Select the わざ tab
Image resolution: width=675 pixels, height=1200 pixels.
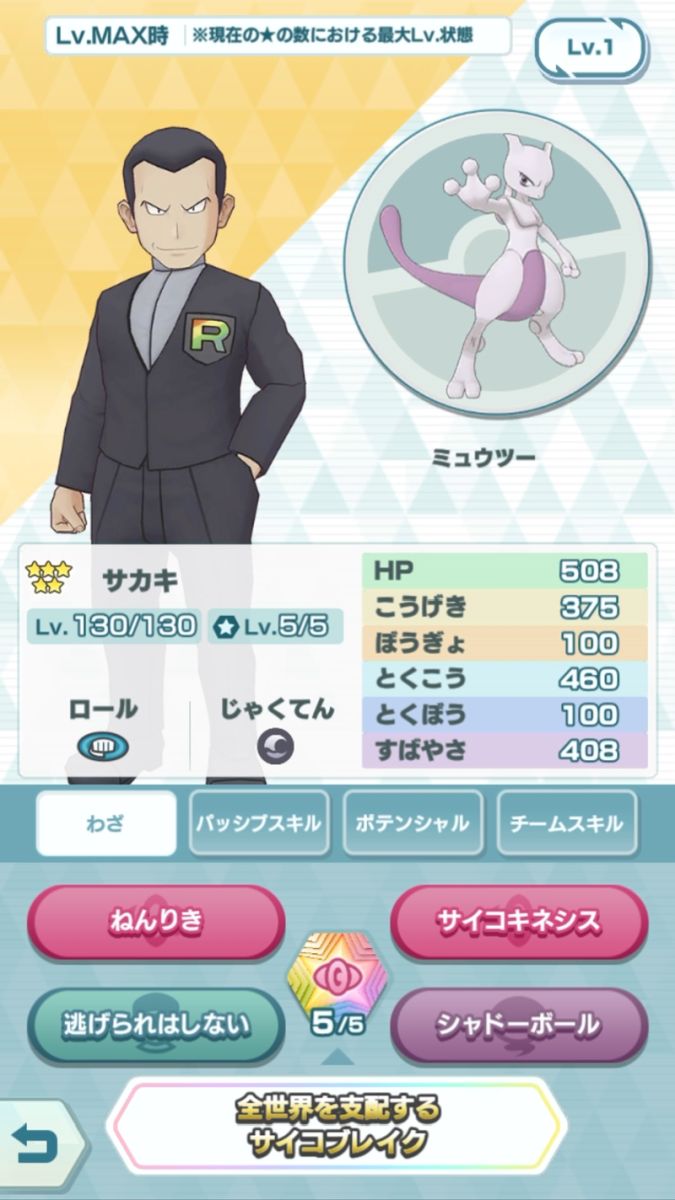coord(106,823)
